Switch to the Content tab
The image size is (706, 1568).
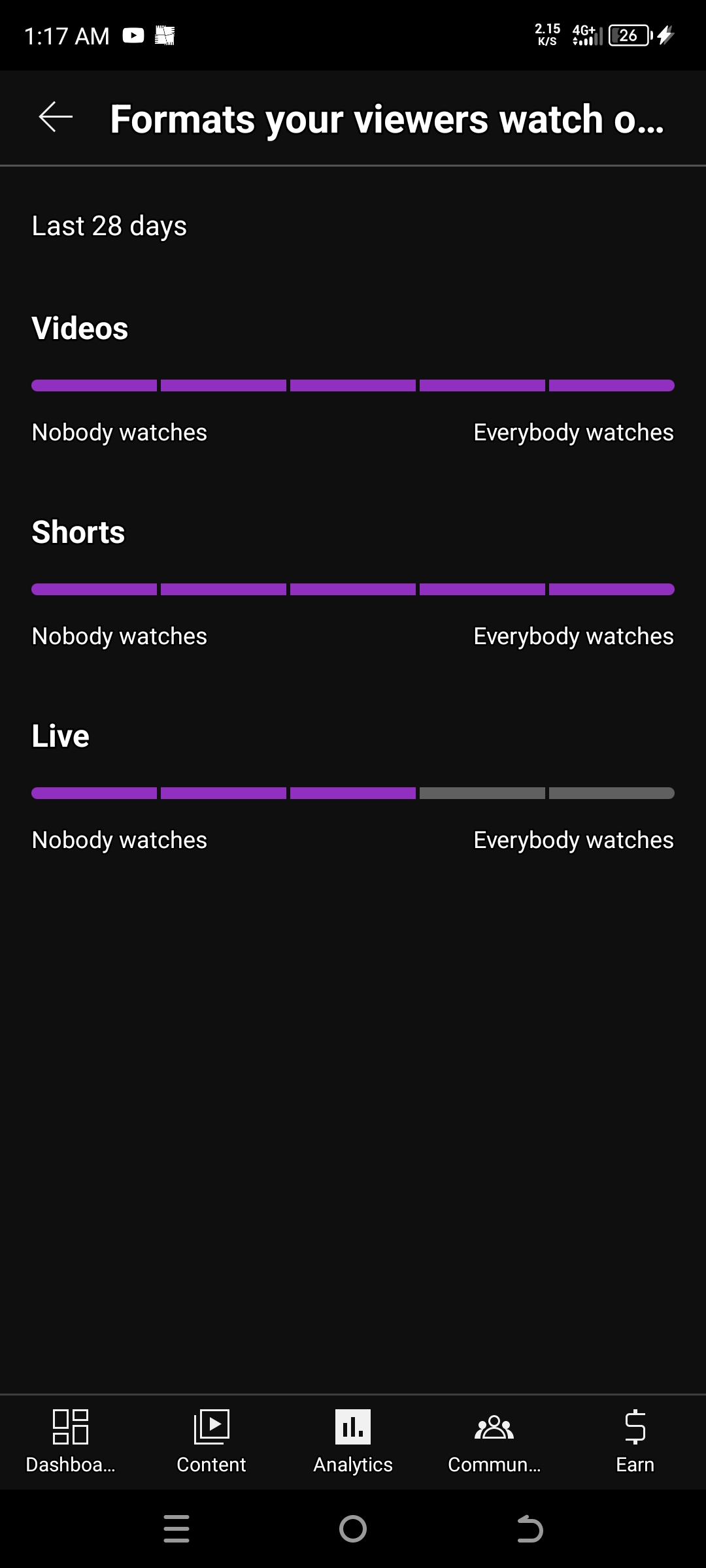(x=211, y=1441)
